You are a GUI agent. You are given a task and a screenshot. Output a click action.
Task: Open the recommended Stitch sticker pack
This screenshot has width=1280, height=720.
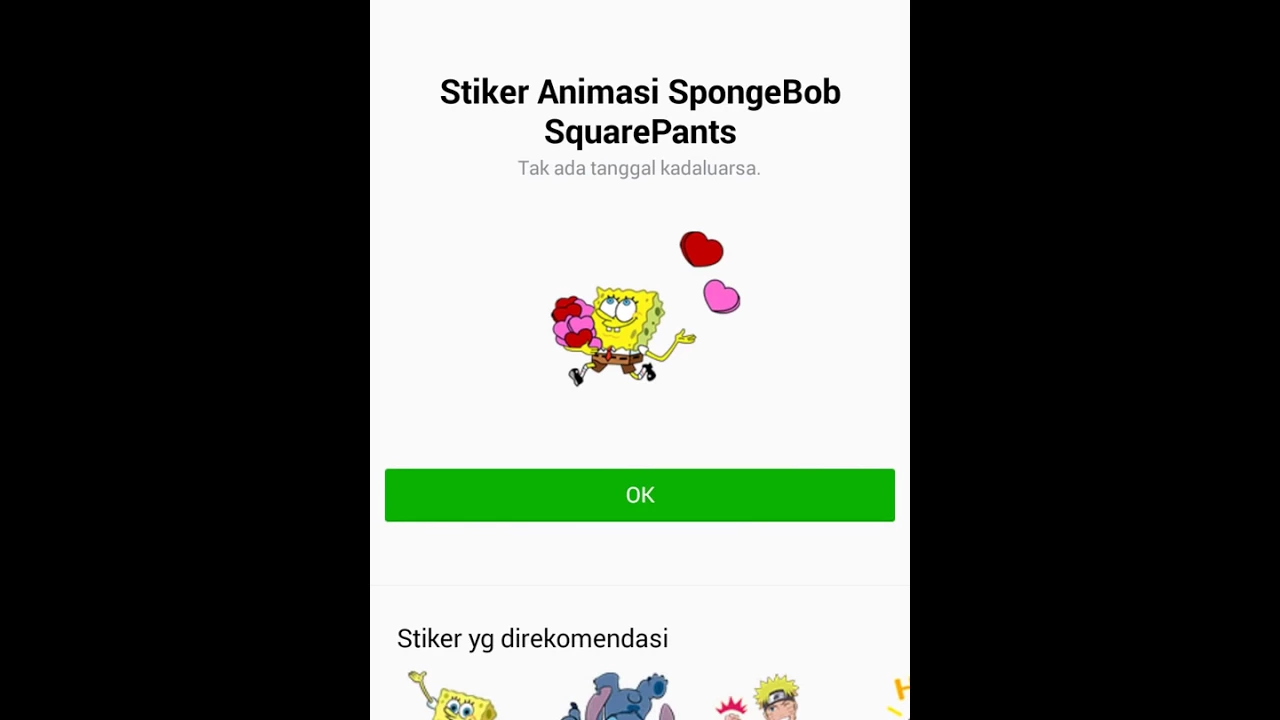coord(620,698)
